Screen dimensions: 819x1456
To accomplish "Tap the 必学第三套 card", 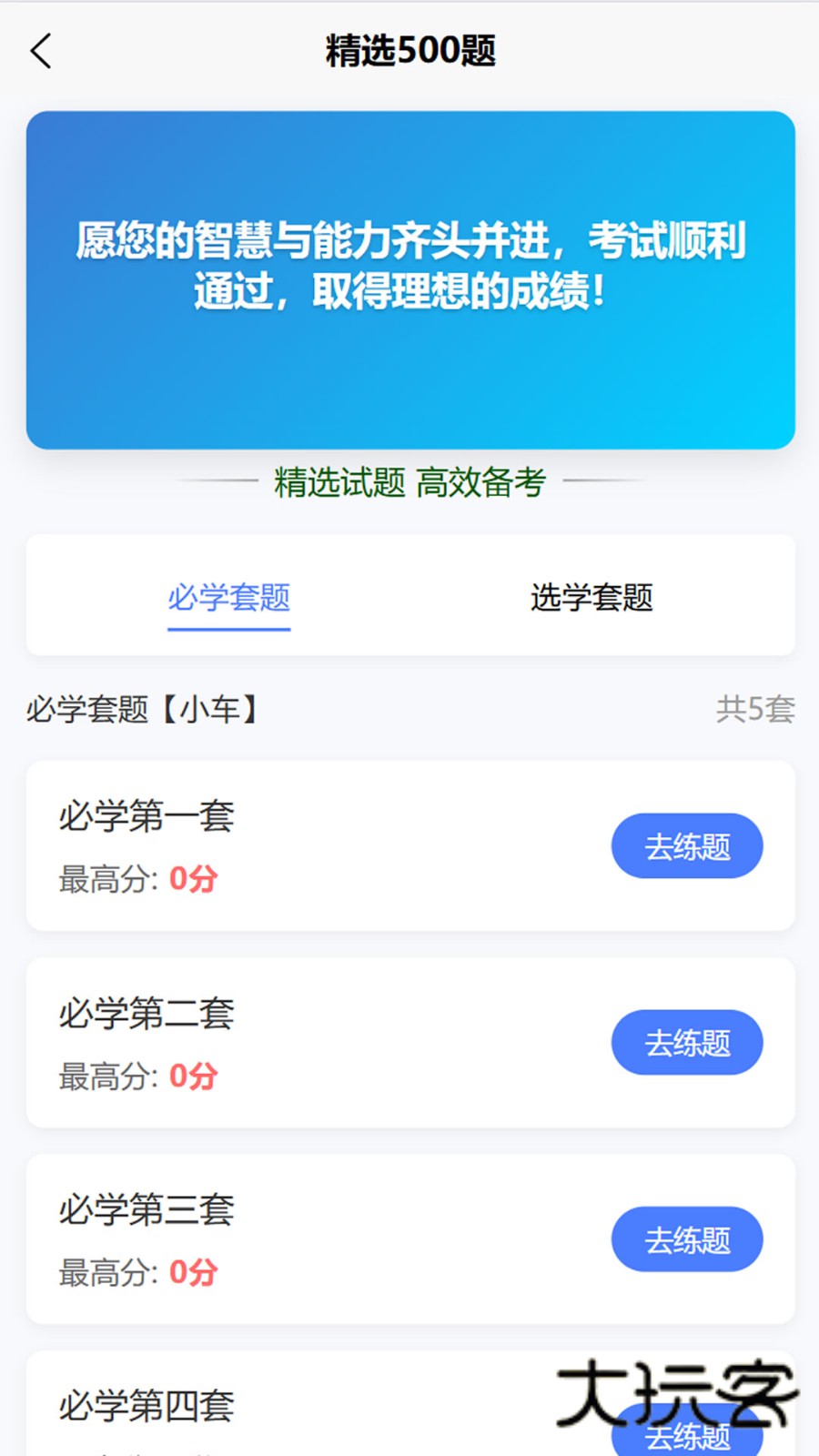I will 273,1239.
